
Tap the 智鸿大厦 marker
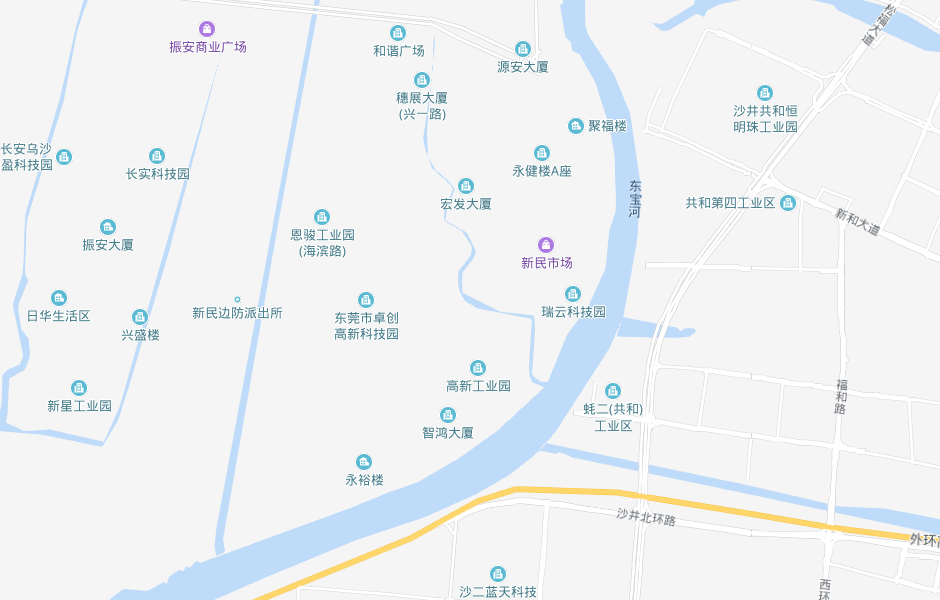448,415
